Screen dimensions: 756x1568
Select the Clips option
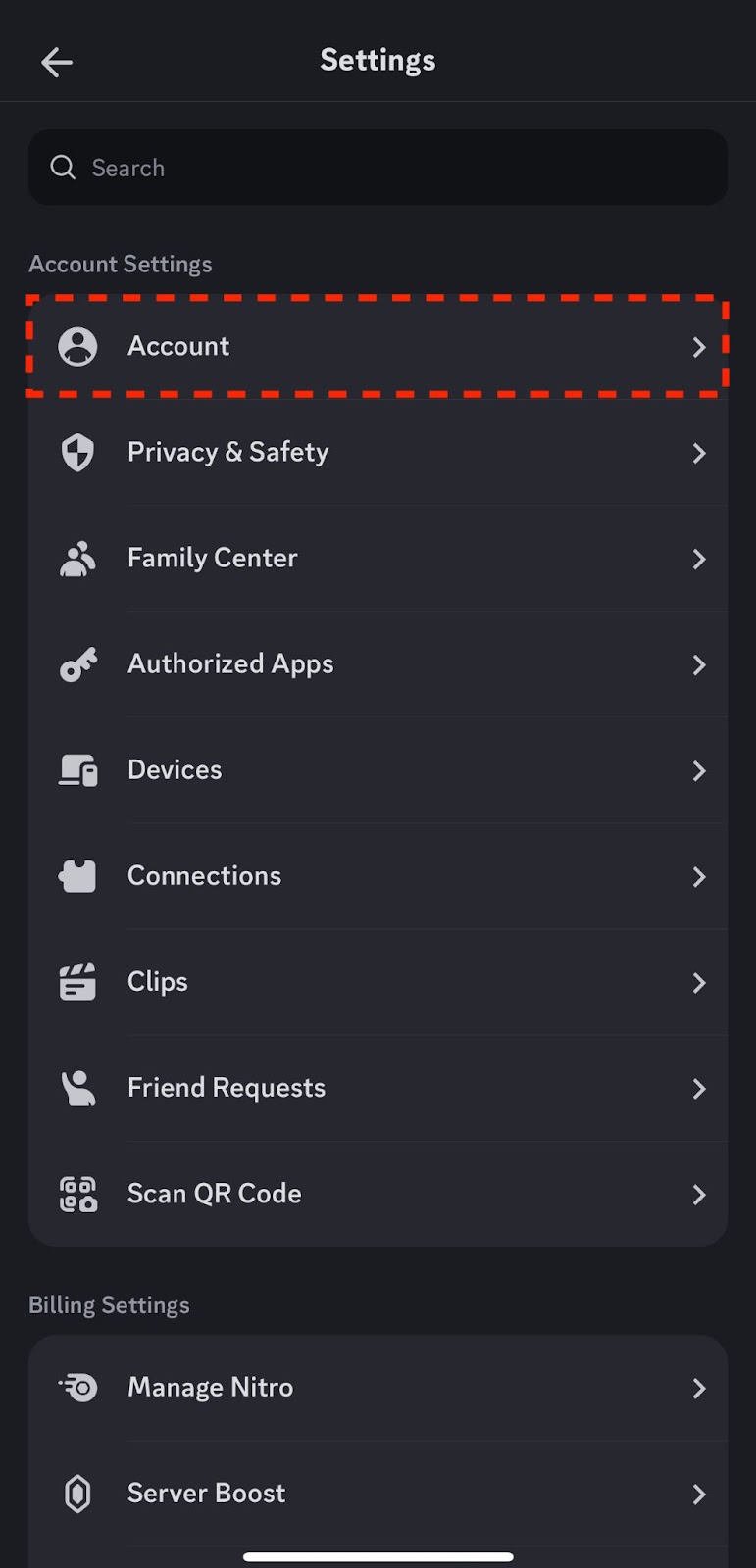pyautogui.click(x=378, y=981)
